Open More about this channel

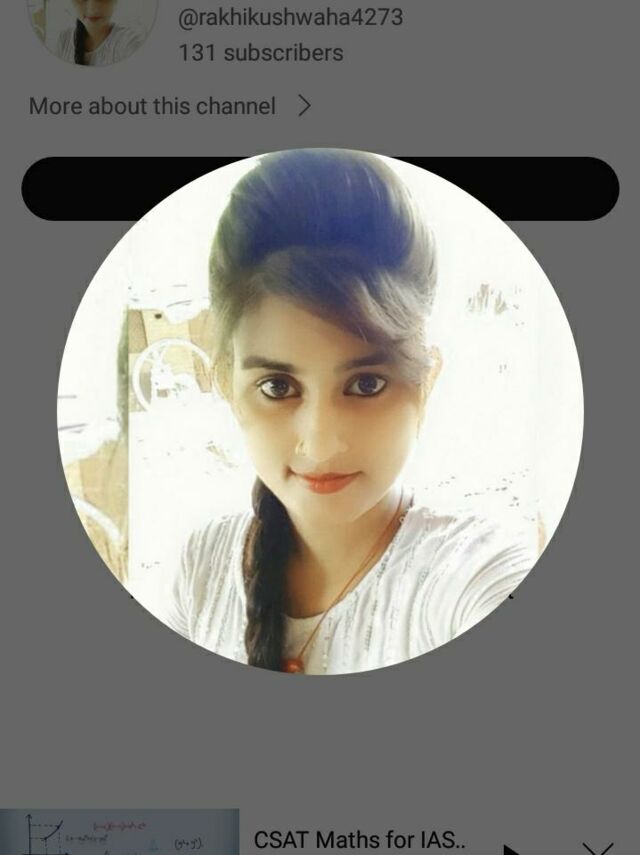(x=170, y=106)
